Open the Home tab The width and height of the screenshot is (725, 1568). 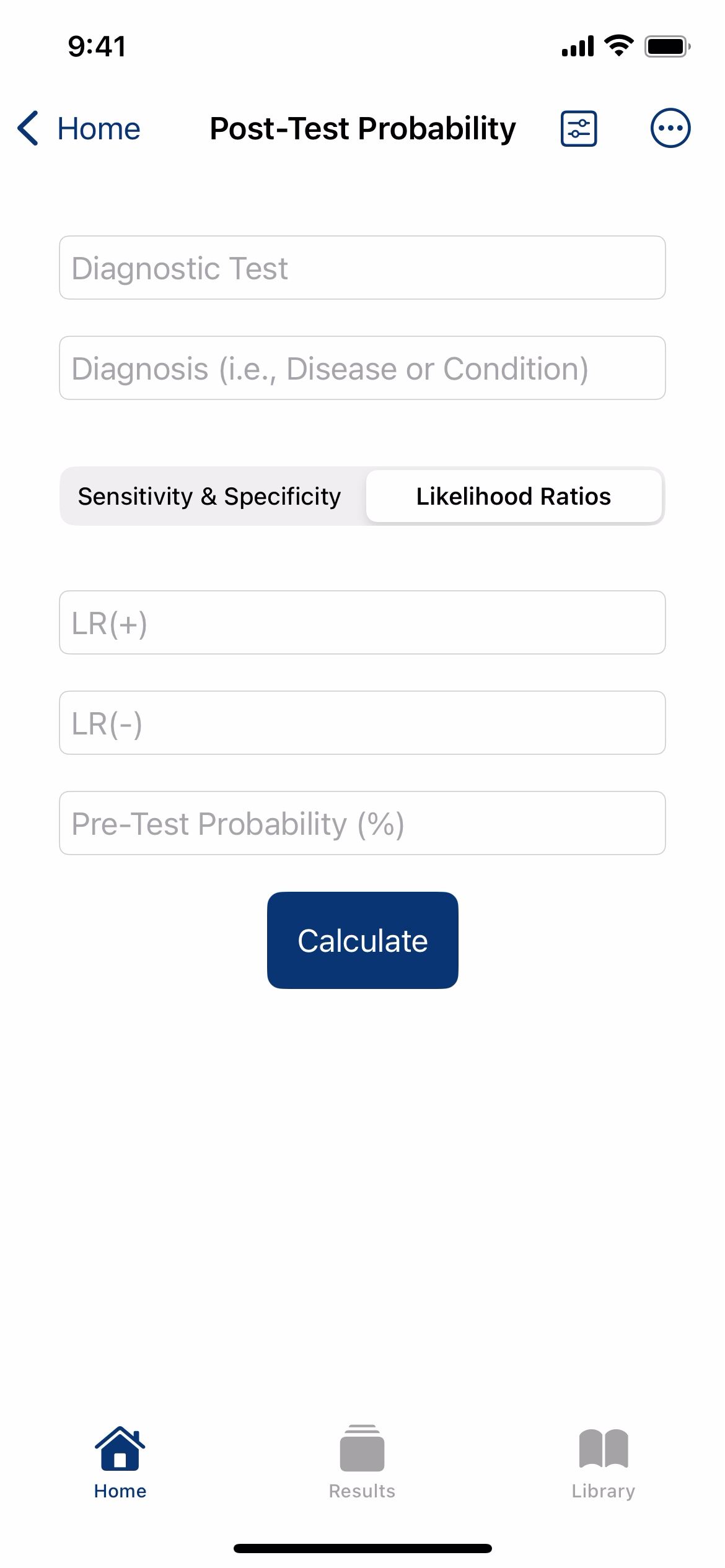(120, 1463)
